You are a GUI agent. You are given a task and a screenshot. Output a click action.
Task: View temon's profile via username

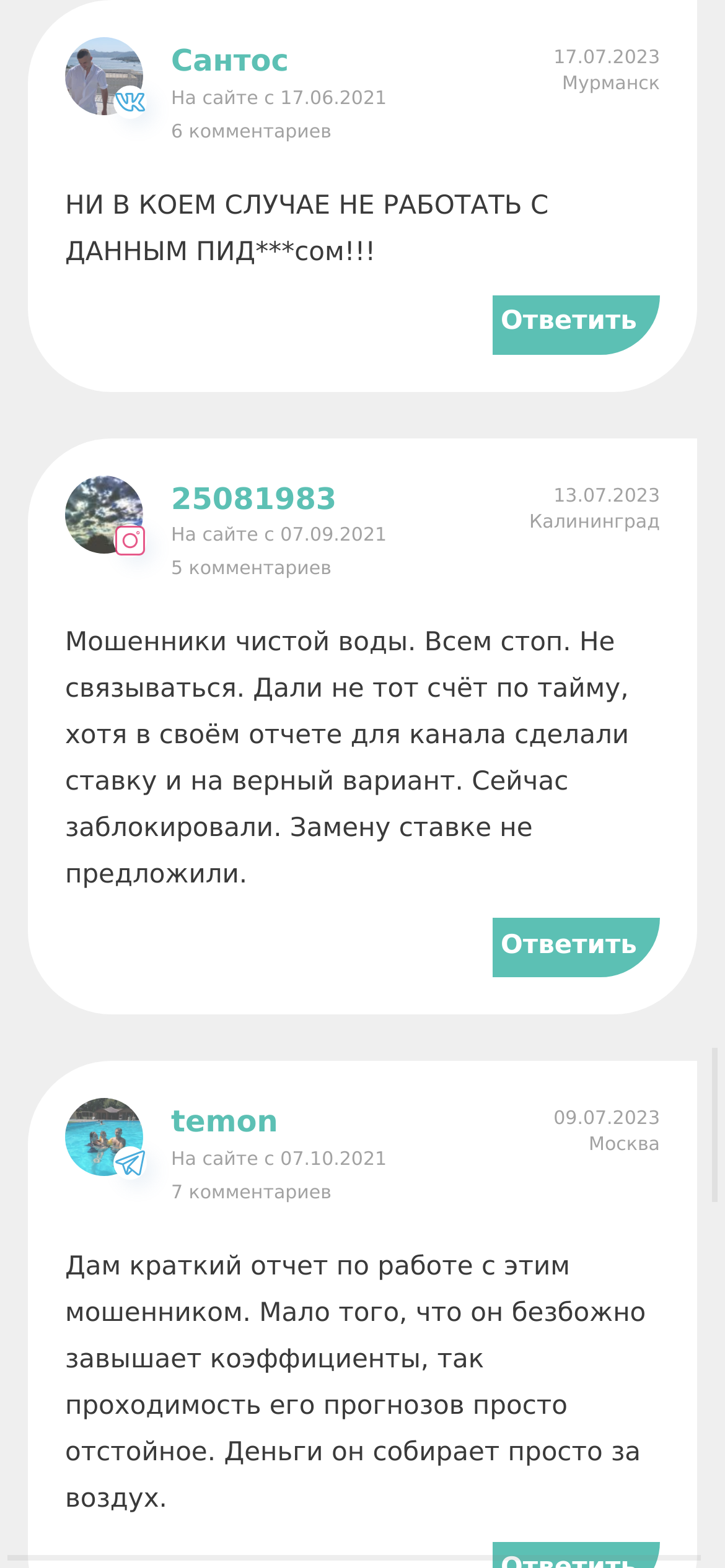point(224,1121)
